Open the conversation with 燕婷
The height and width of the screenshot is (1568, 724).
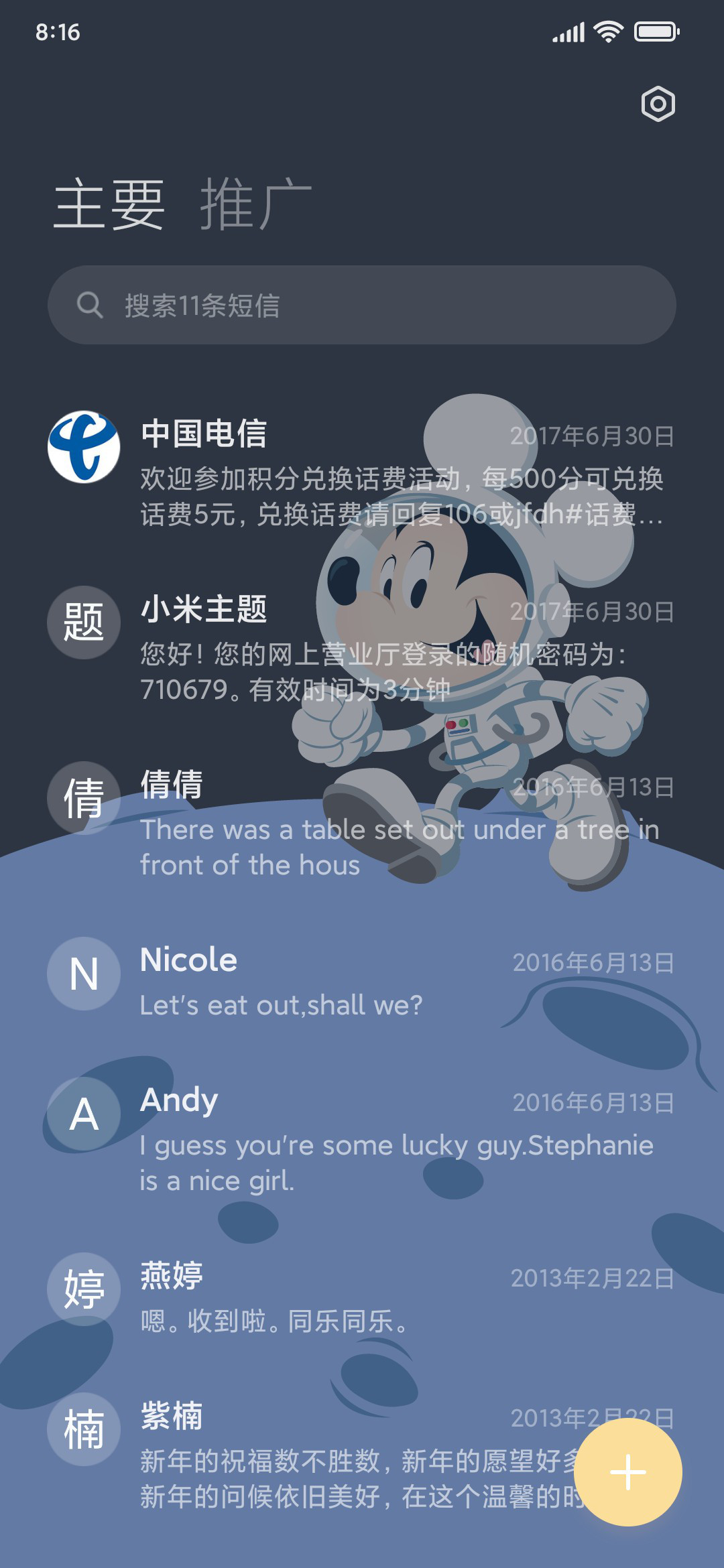point(362,1297)
